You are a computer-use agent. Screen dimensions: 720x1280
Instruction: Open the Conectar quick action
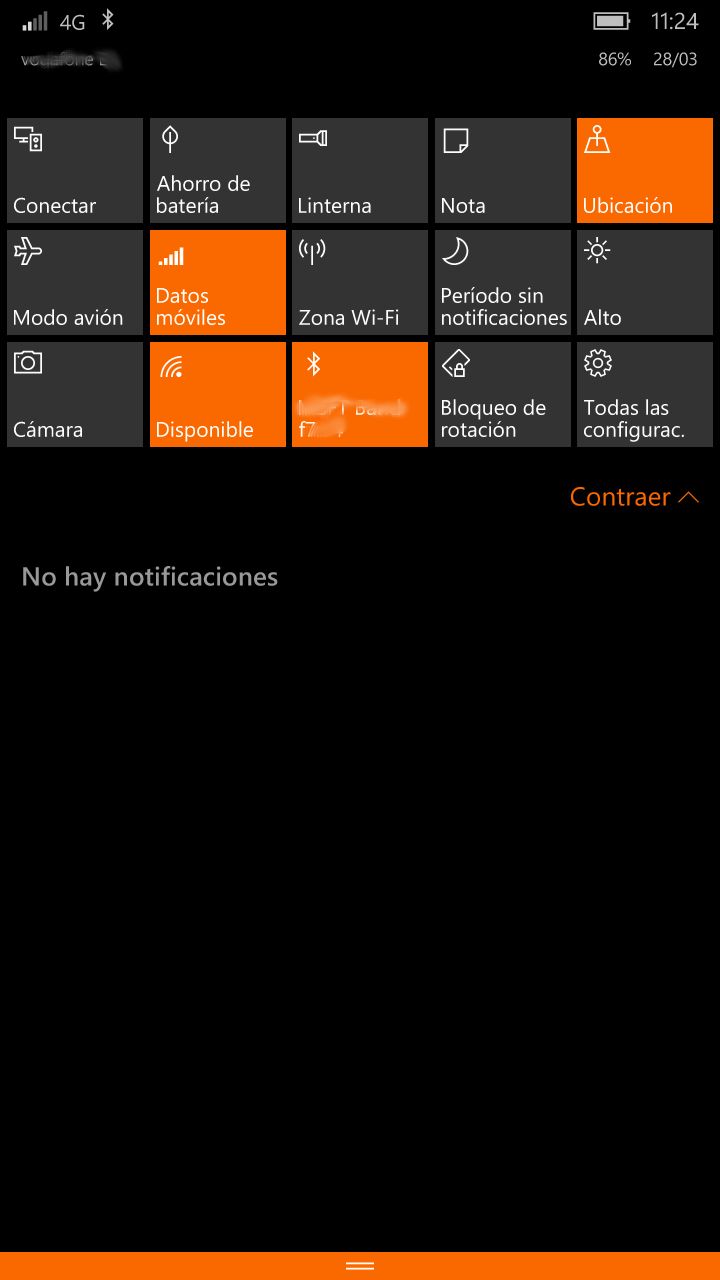click(x=75, y=170)
